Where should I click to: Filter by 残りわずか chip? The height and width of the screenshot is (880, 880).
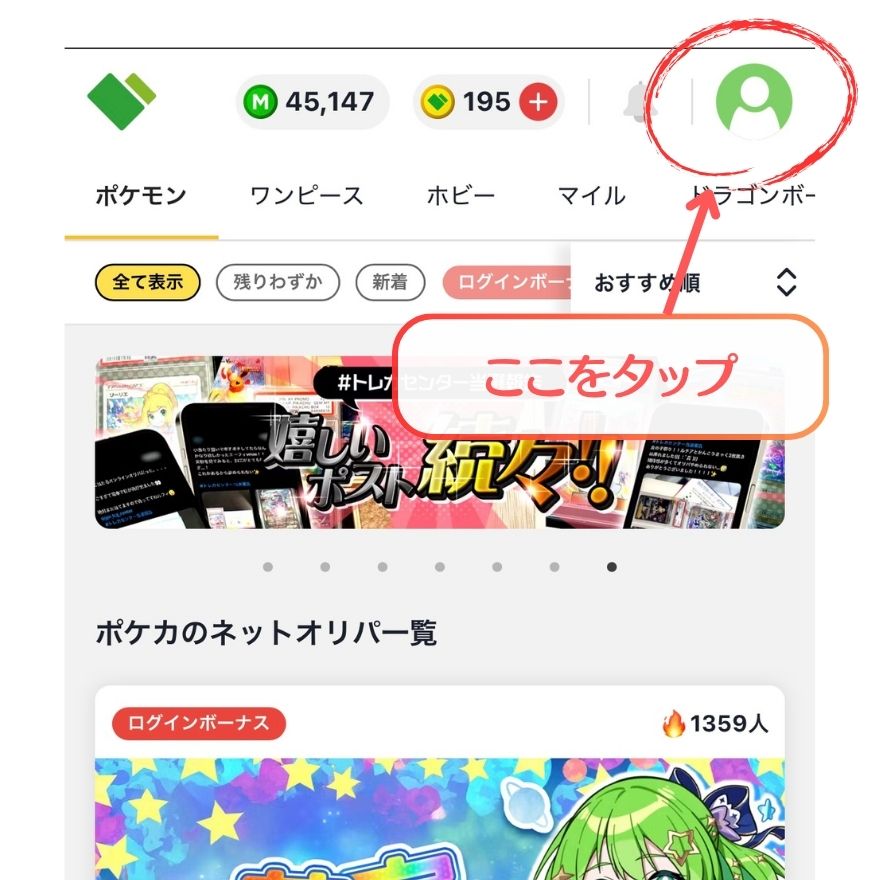tap(278, 282)
